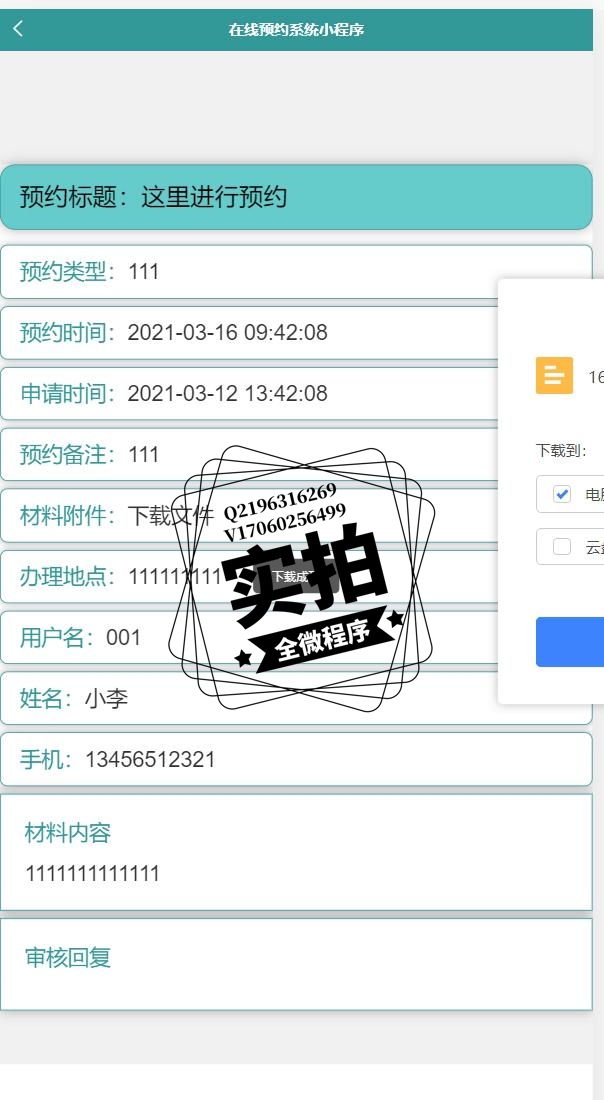
Task: Tick the unchecked box under 下载到
Action: (x=562, y=546)
